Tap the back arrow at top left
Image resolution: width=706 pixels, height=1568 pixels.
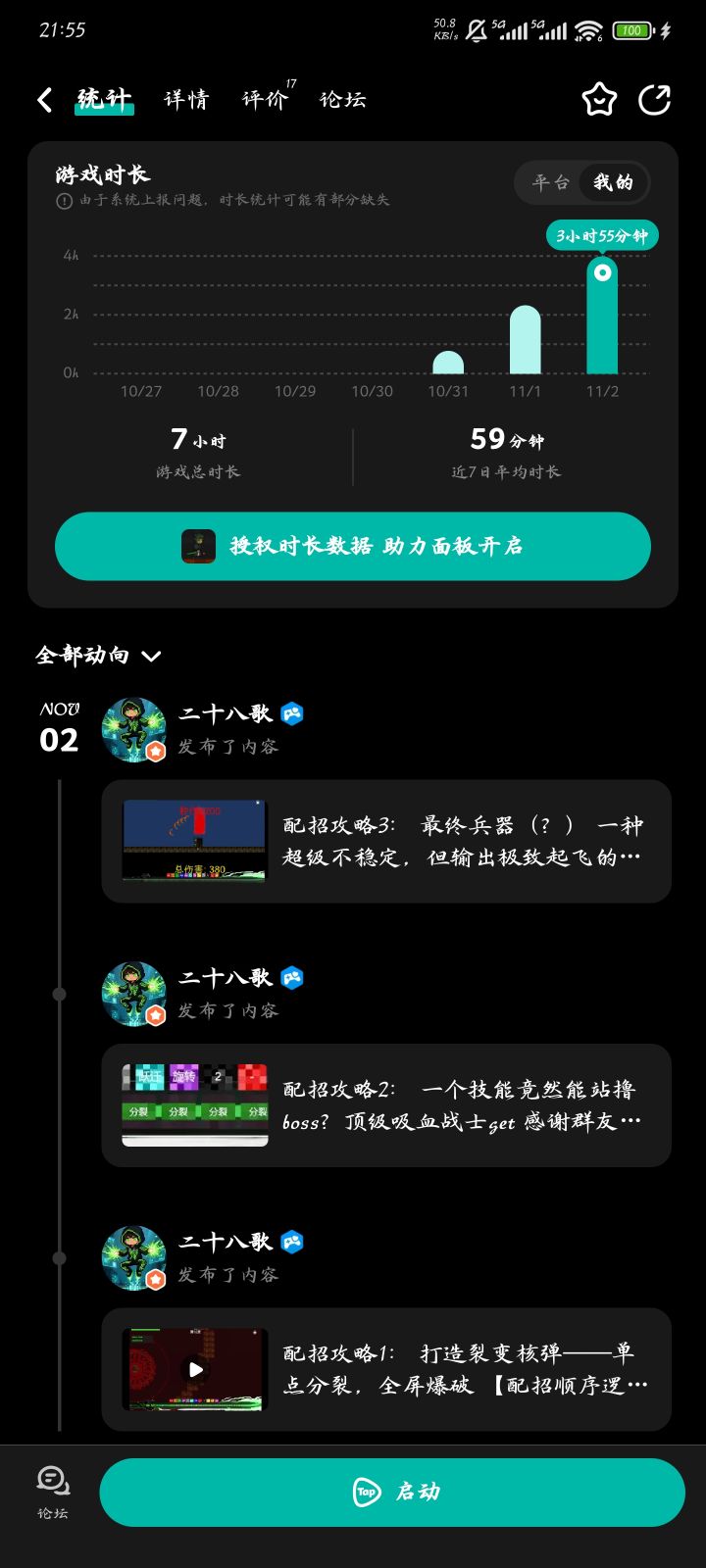(x=43, y=99)
